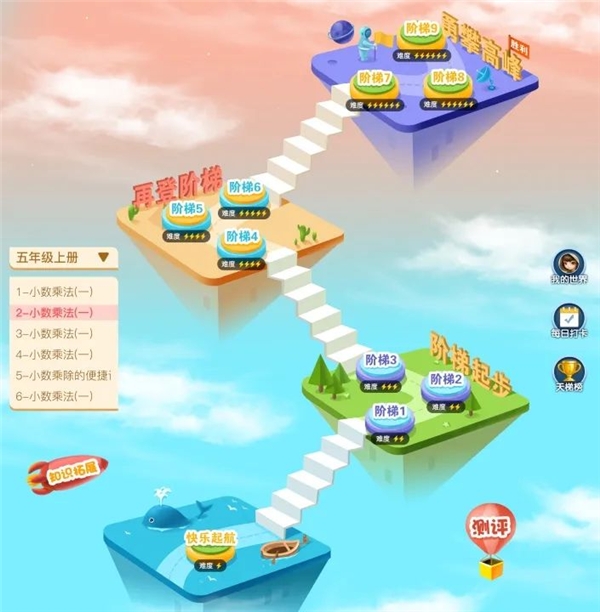View the 天梯榜 leaderboard

(569, 372)
